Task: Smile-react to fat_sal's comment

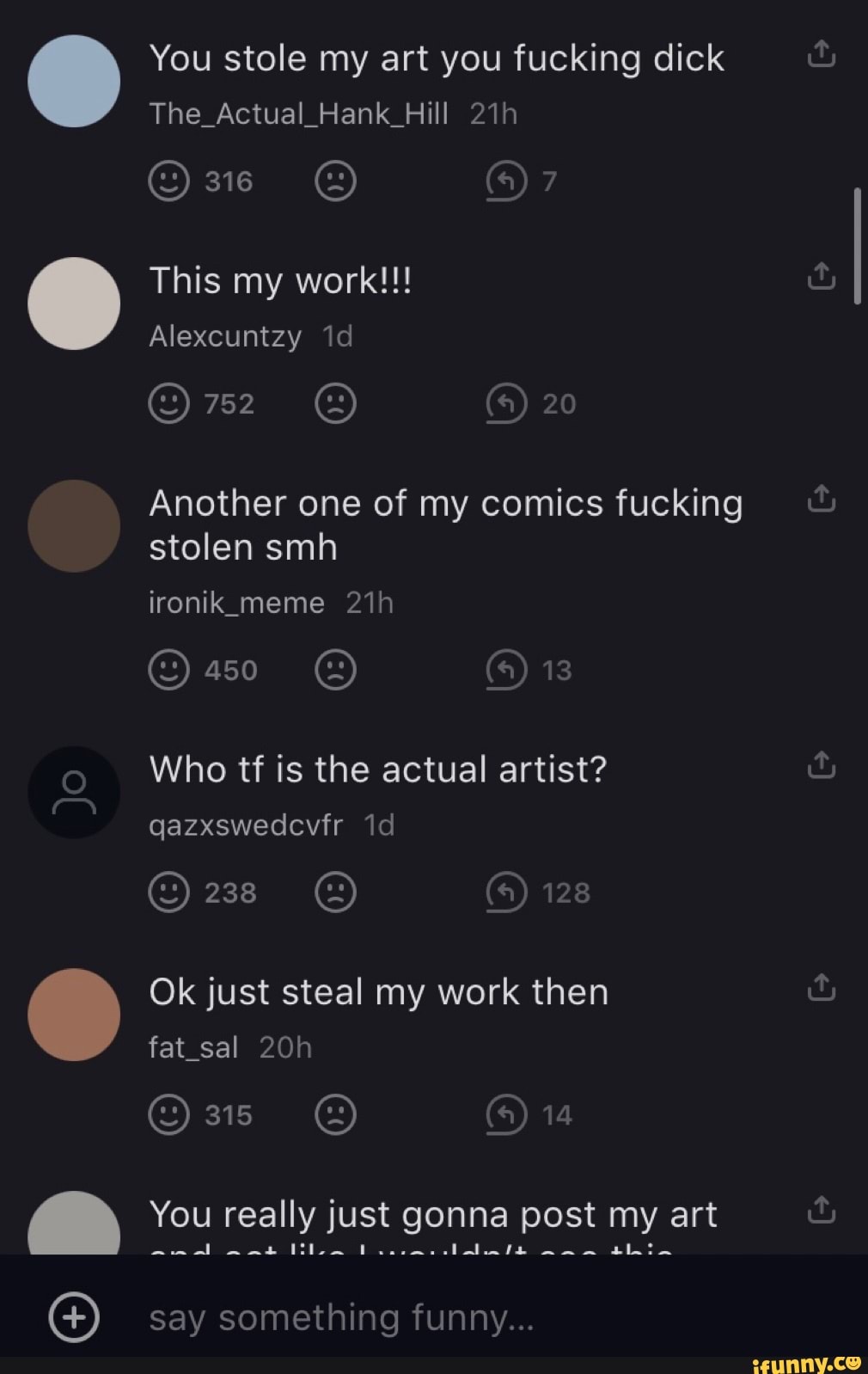Action: pos(168,1114)
